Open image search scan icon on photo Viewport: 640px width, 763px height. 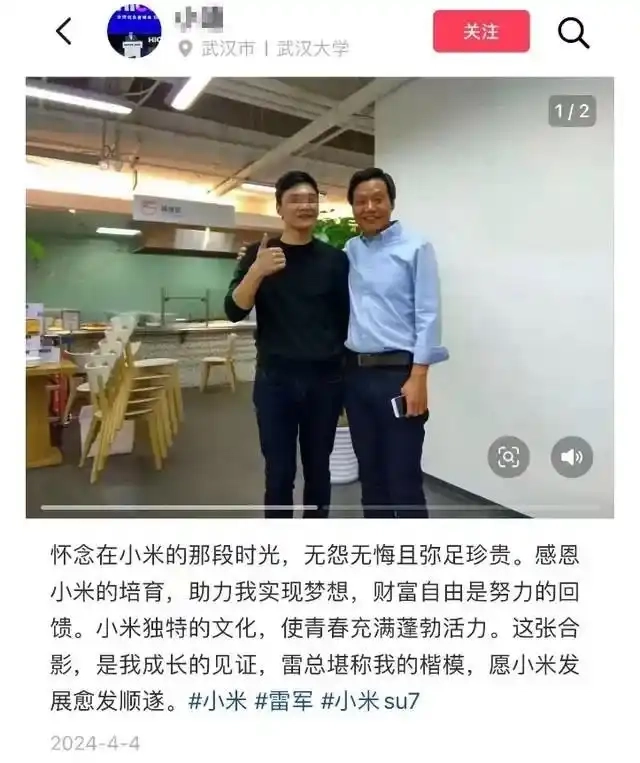point(508,457)
